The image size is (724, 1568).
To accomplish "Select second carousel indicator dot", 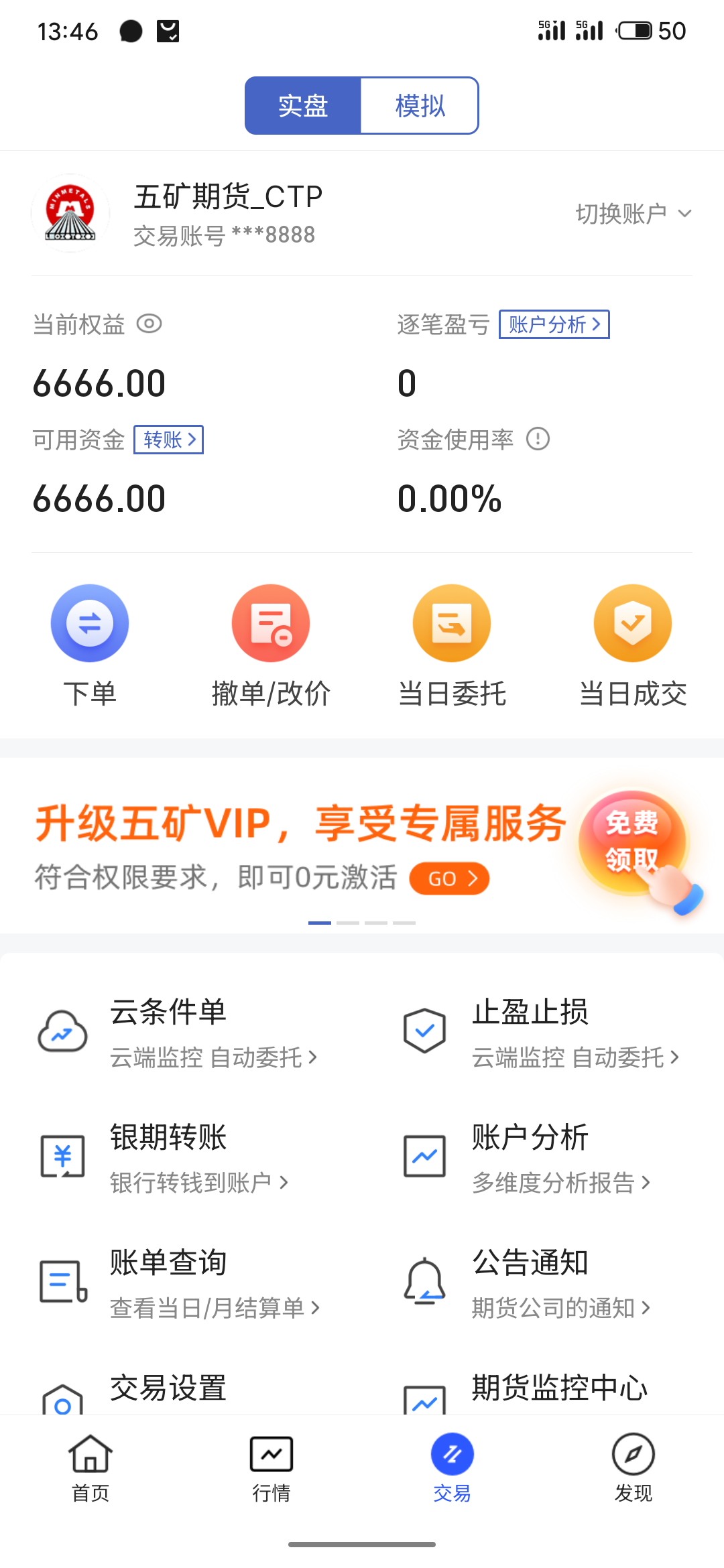I will (349, 922).
